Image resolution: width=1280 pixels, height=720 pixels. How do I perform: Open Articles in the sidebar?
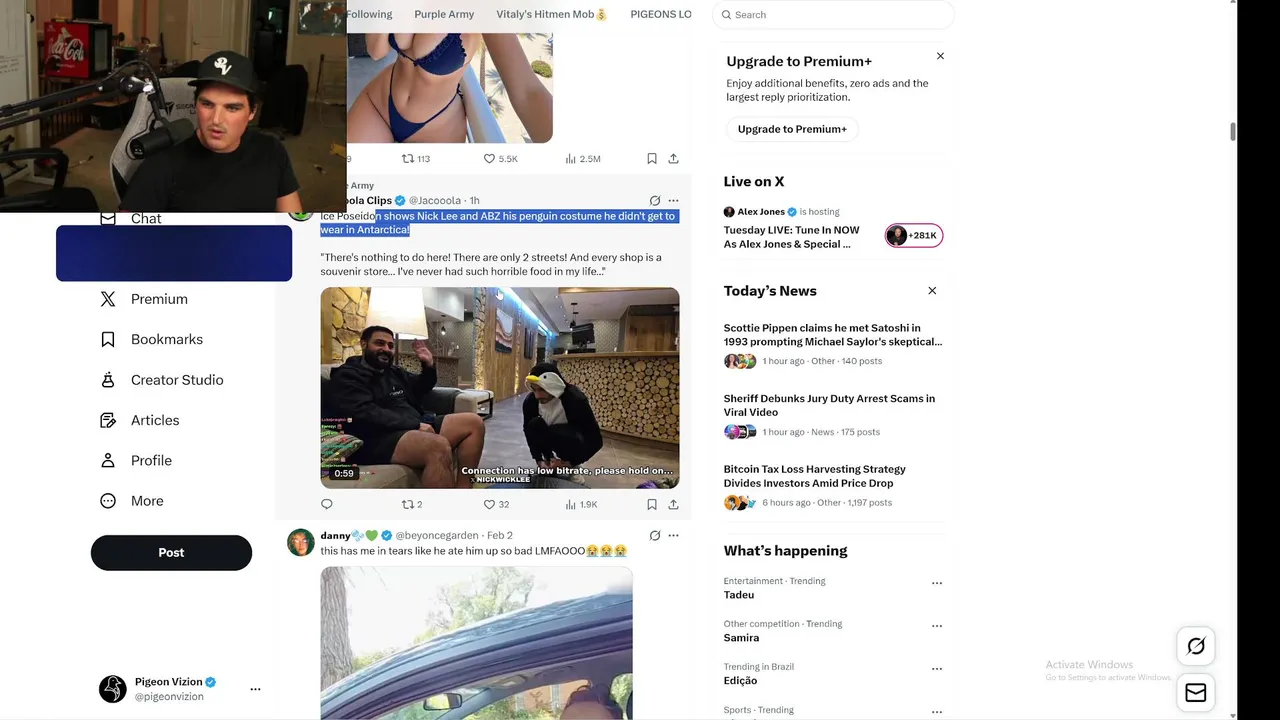[x=155, y=420]
